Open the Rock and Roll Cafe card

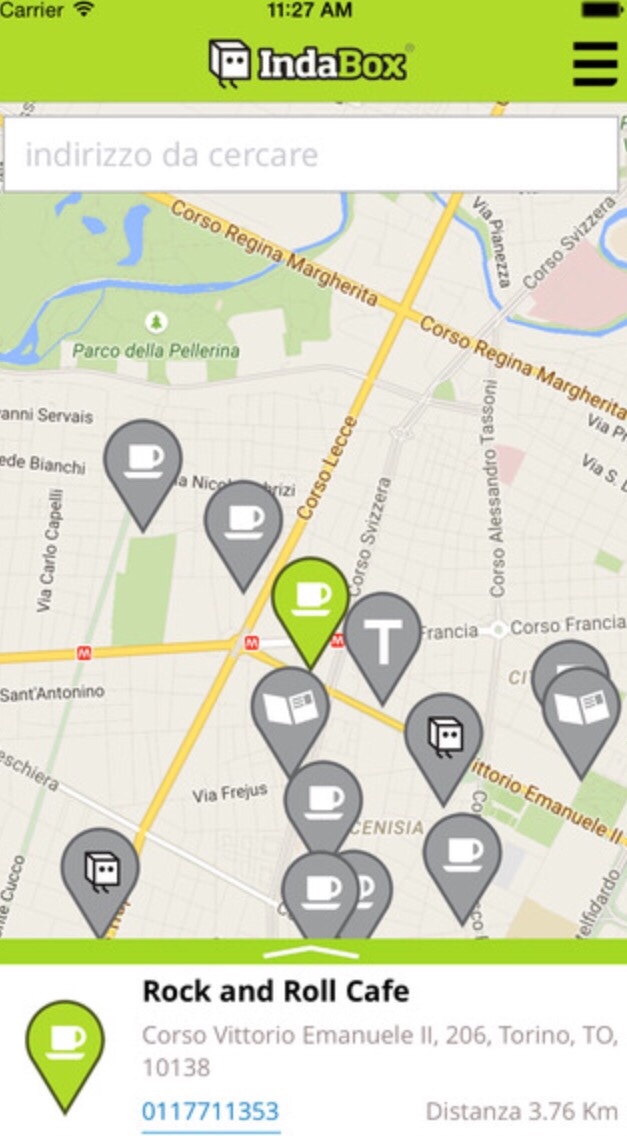click(x=275, y=991)
